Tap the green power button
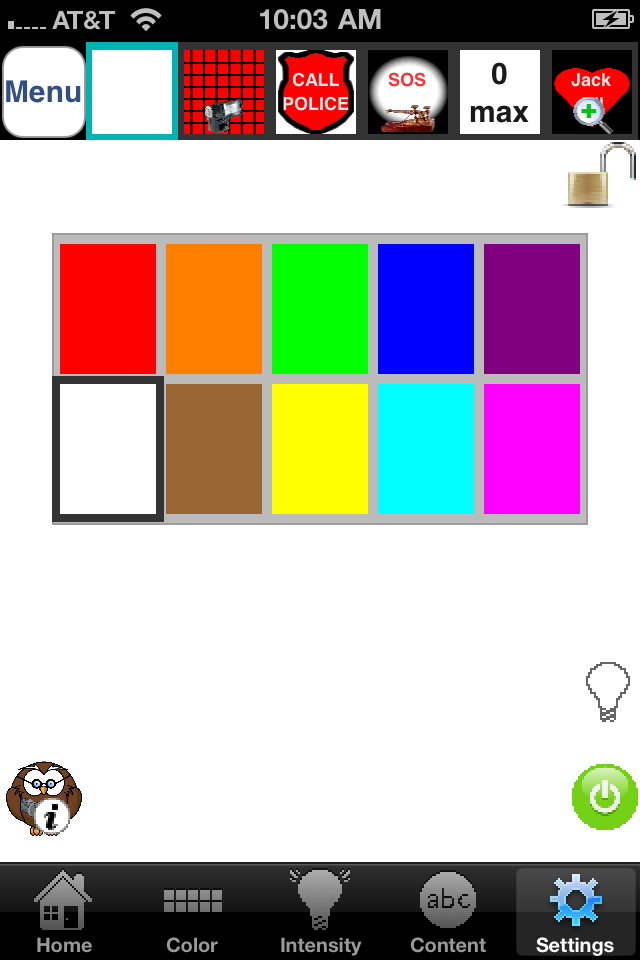The width and height of the screenshot is (640, 960). pos(604,797)
